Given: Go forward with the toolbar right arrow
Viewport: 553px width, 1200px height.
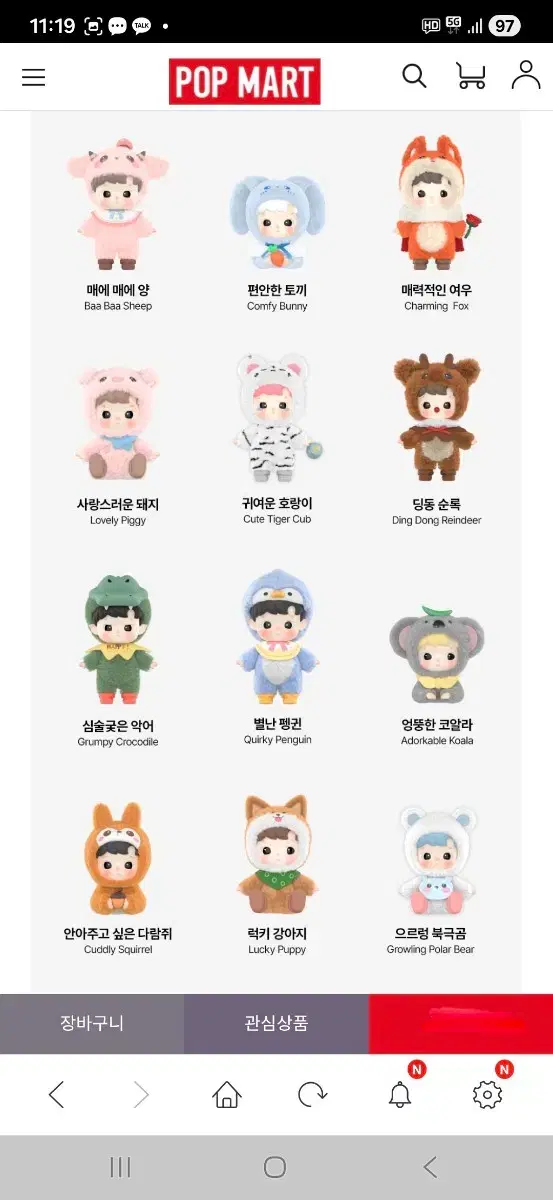Looking at the screenshot, I should [x=141, y=1095].
